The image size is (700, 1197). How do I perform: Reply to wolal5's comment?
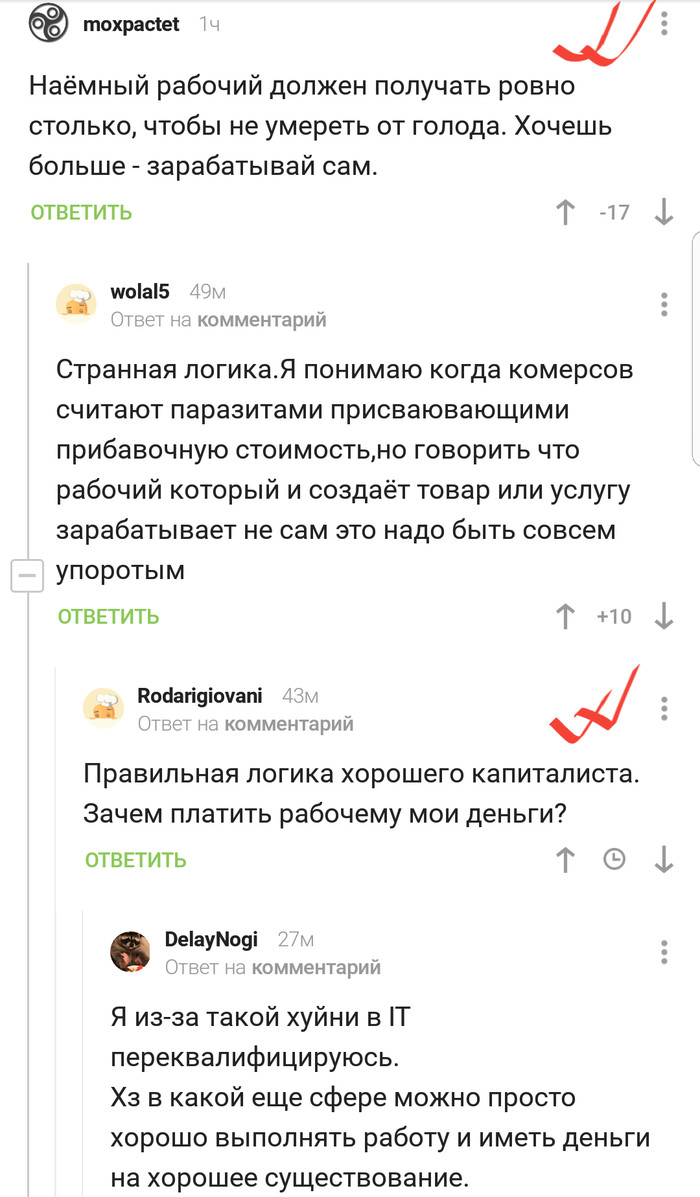tap(108, 616)
